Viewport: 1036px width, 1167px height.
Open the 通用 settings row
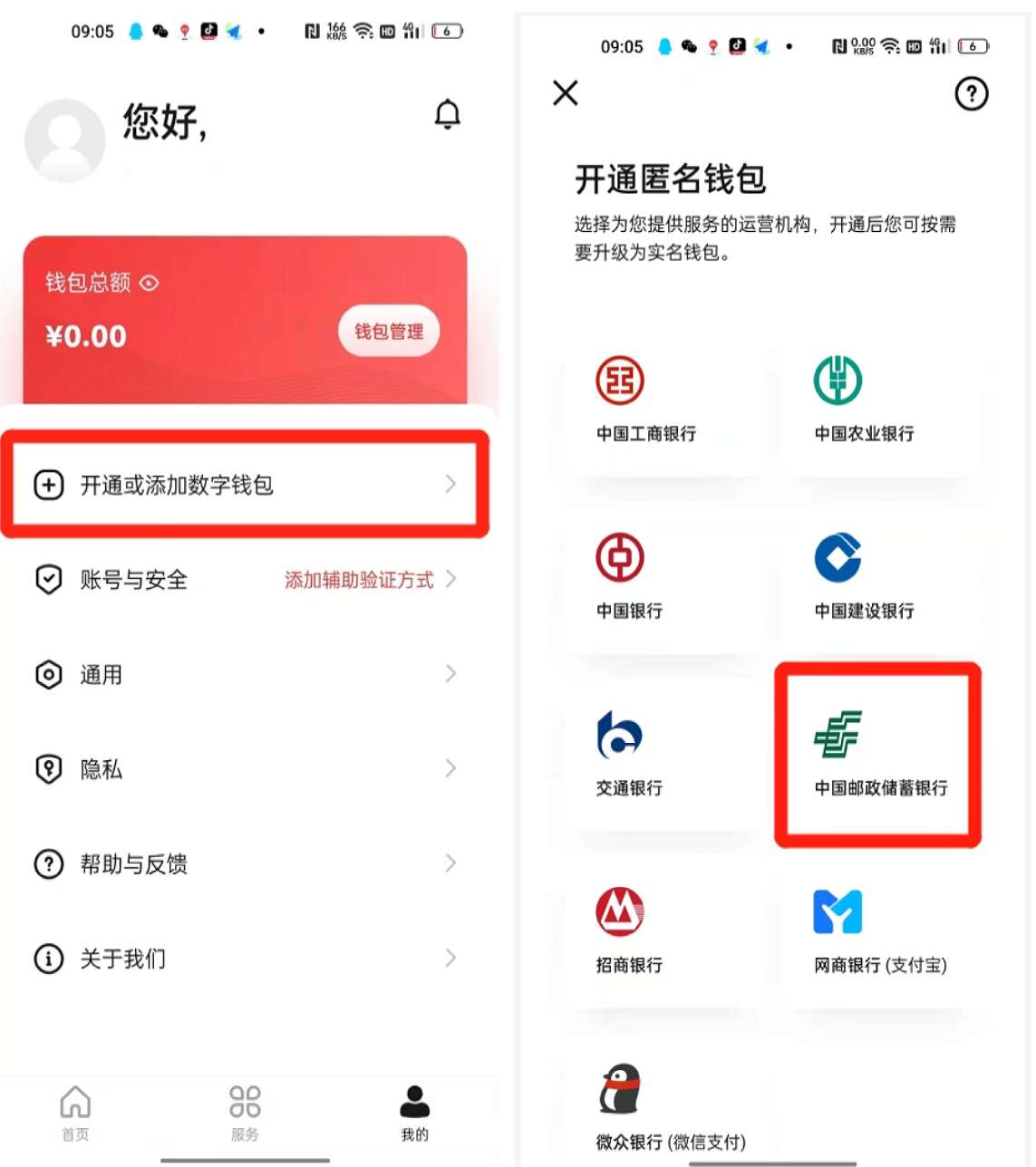[245, 675]
